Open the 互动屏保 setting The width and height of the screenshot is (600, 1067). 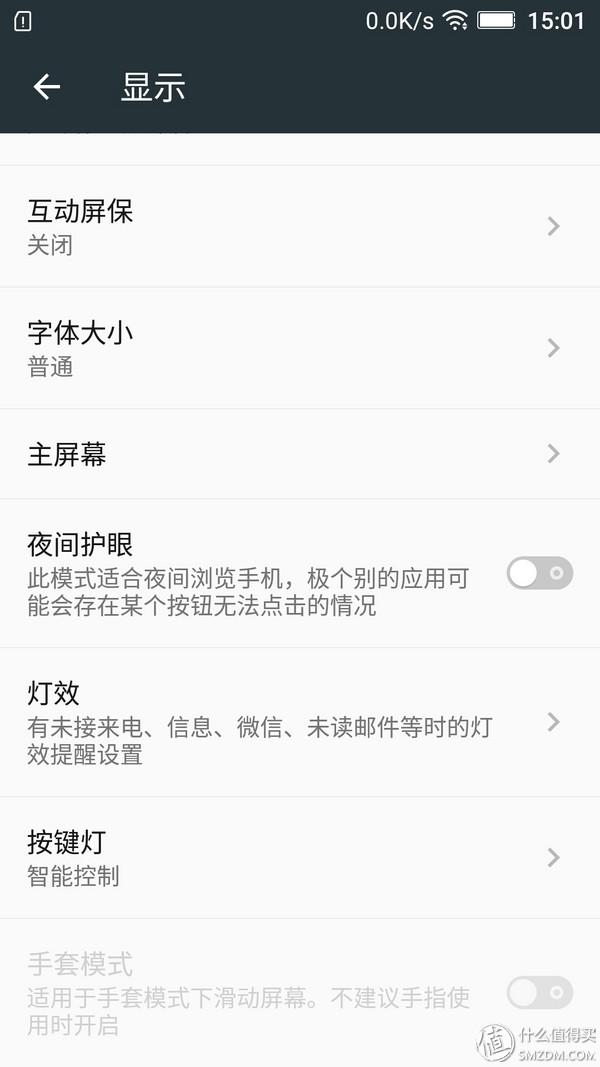pyautogui.click(x=300, y=226)
